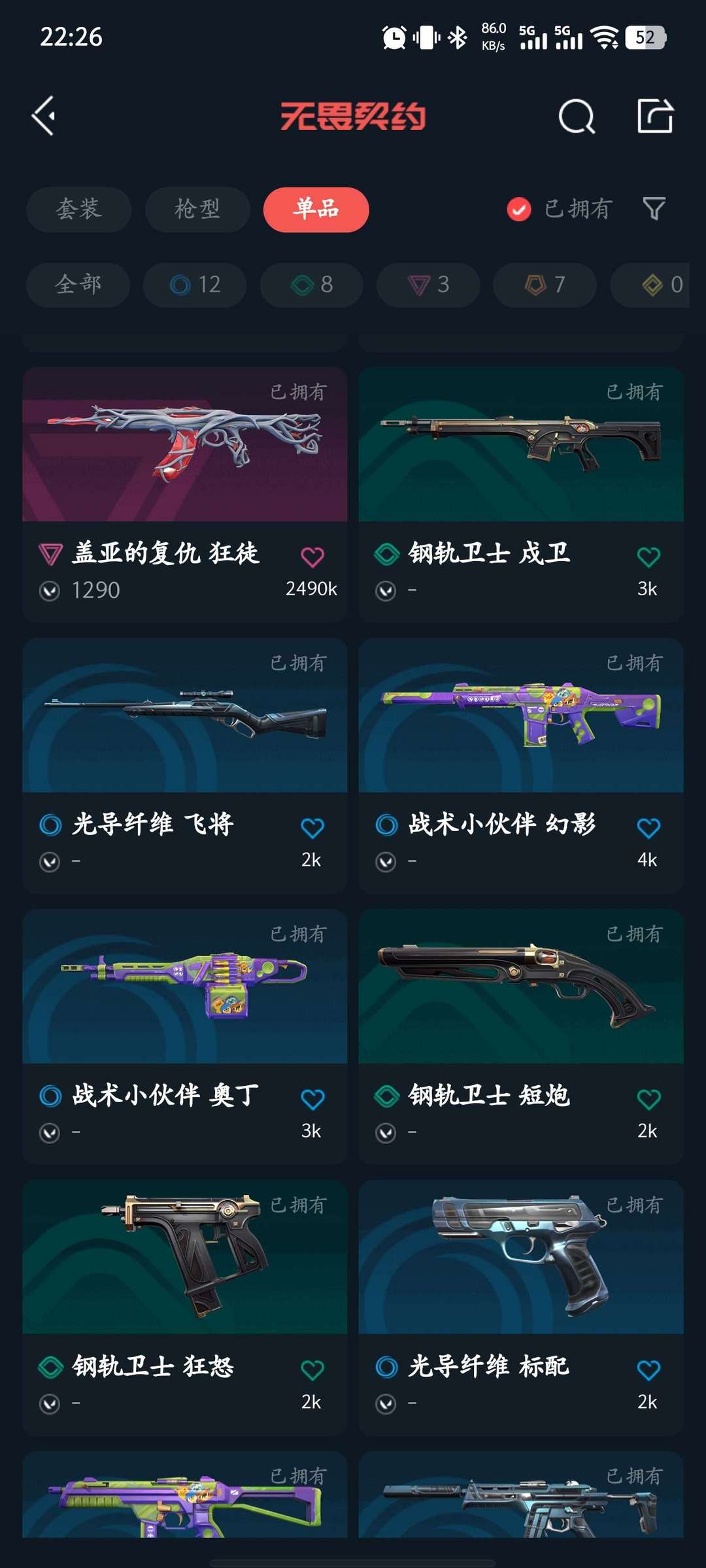This screenshot has width=706, height=1568.
Task: Switch to the 枪型 tab
Action: click(197, 209)
